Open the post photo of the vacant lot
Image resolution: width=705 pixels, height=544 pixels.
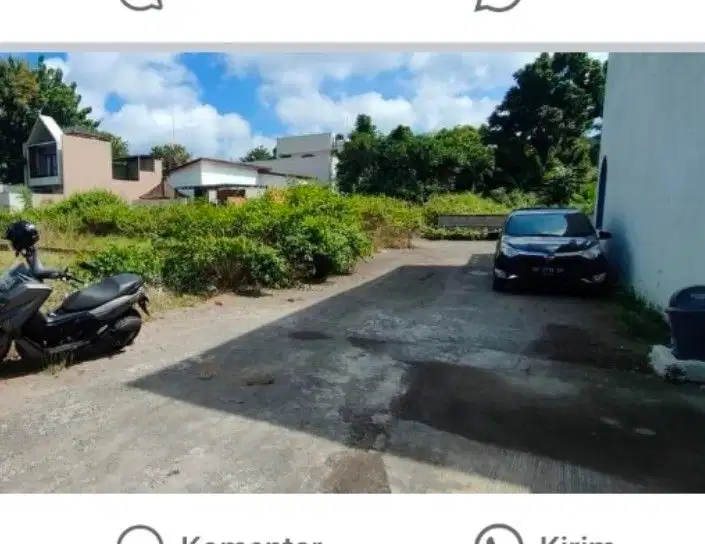(x=352, y=272)
